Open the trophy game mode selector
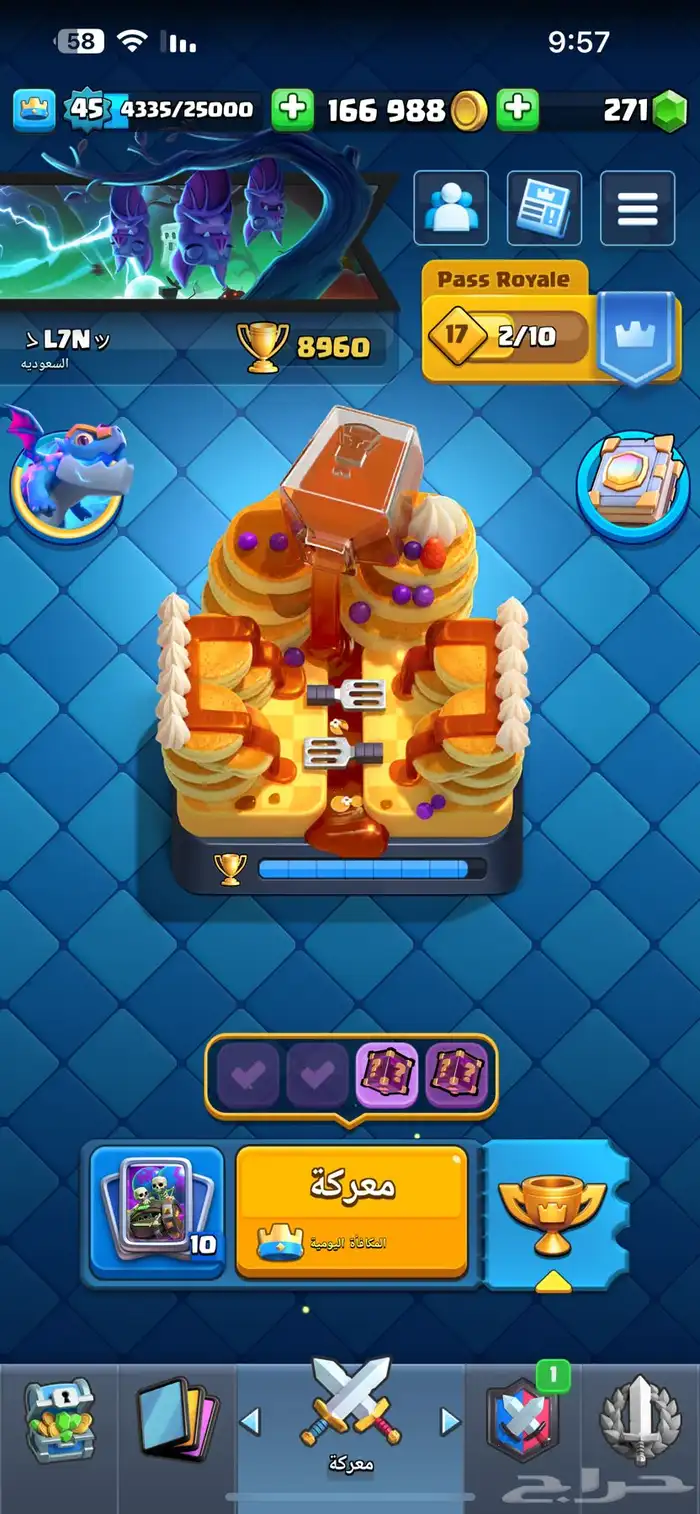This screenshot has width=700, height=1514. pyautogui.click(x=552, y=1212)
